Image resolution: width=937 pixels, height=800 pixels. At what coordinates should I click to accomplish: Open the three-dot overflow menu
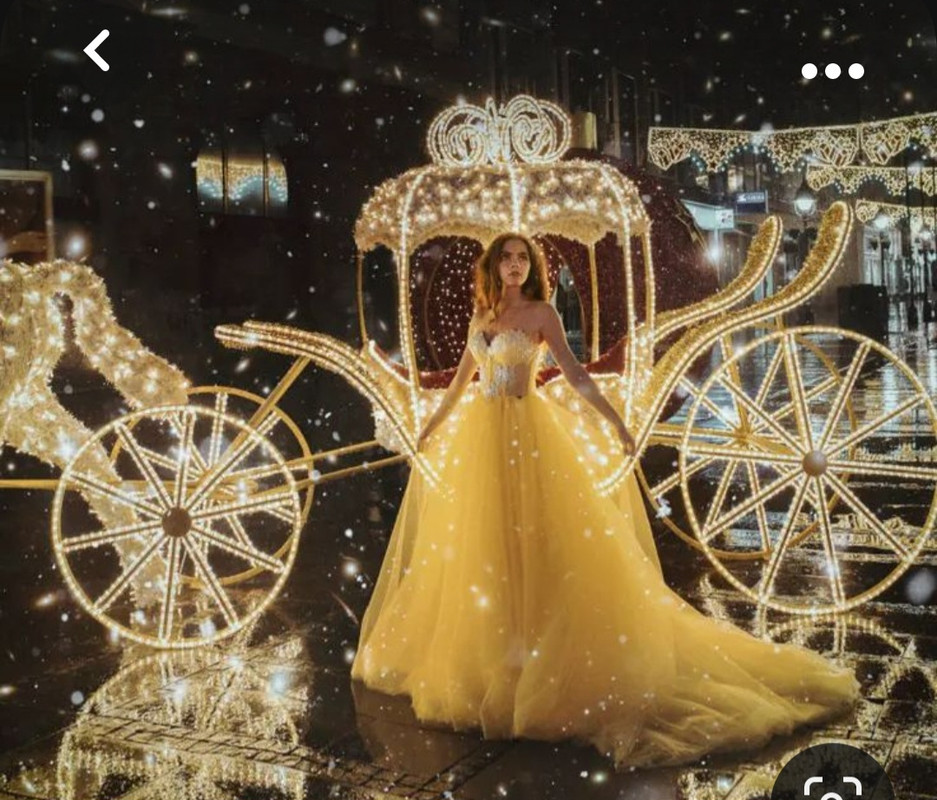coord(832,71)
